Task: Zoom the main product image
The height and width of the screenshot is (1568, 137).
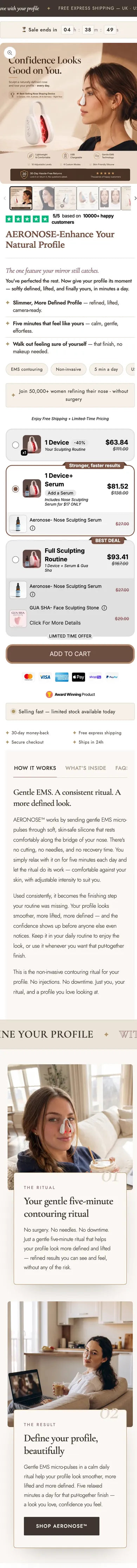Action: pos(10,53)
